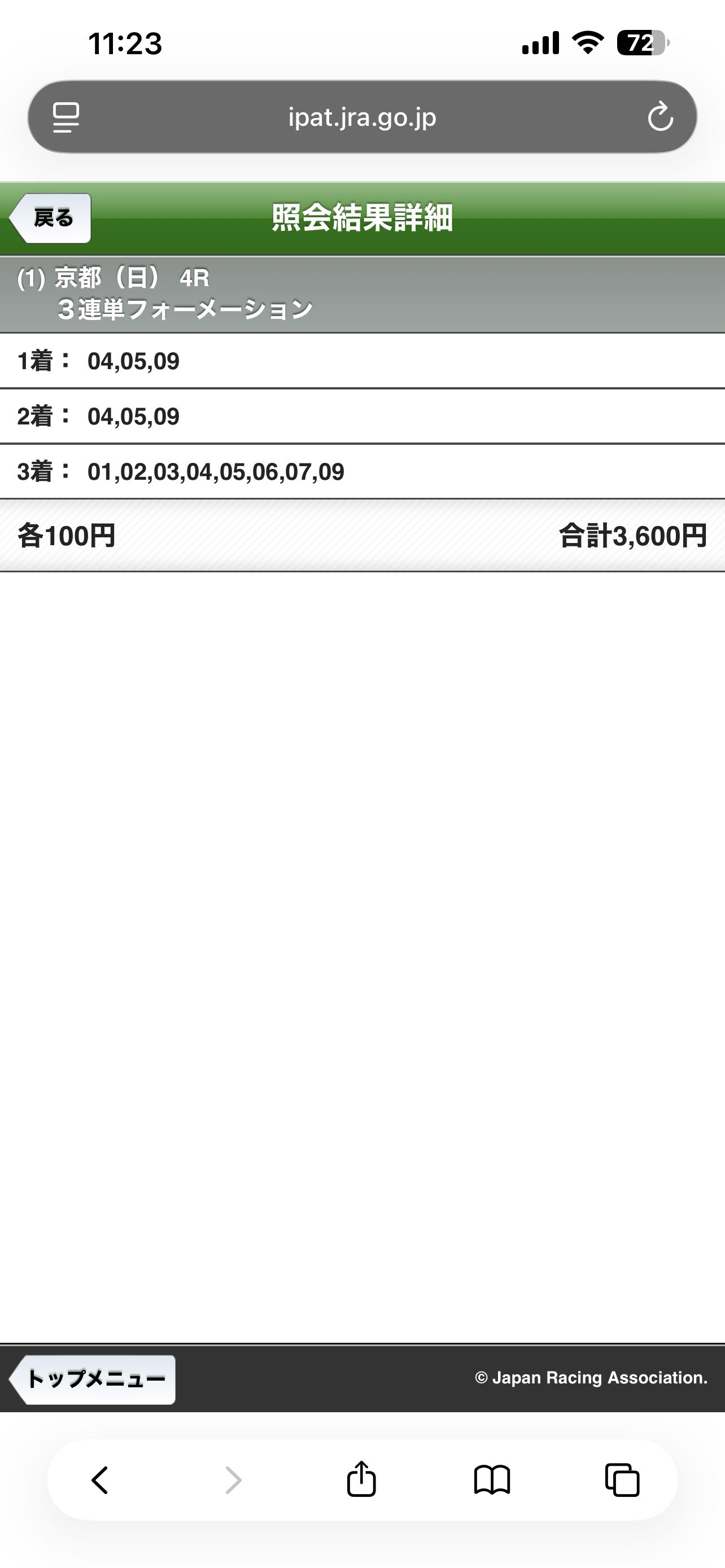Show all open Safari tabs
The image size is (725, 1568).
click(622, 1480)
